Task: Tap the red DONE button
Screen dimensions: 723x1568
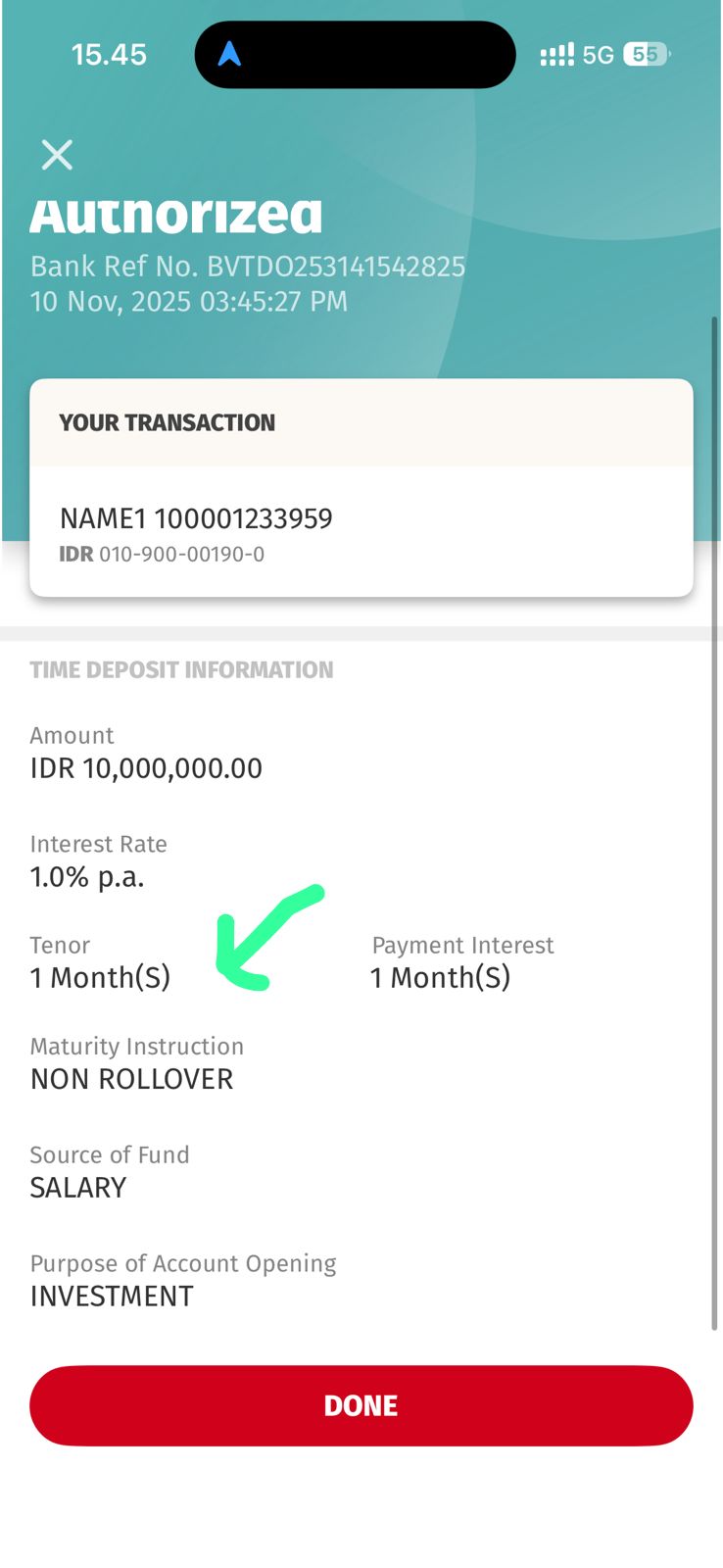Action: tap(361, 1405)
